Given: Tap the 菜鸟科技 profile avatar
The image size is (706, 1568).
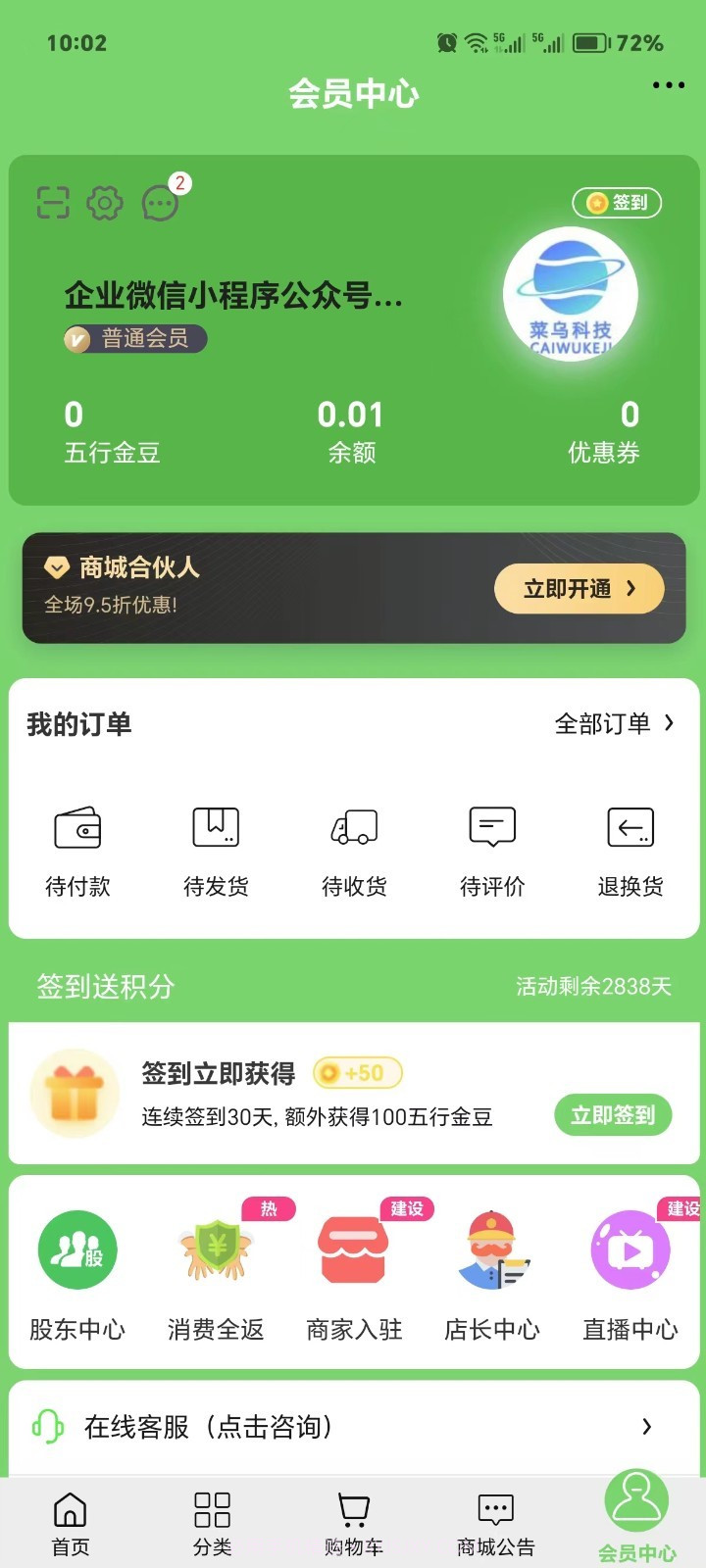Looking at the screenshot, I should click(572, 294).
